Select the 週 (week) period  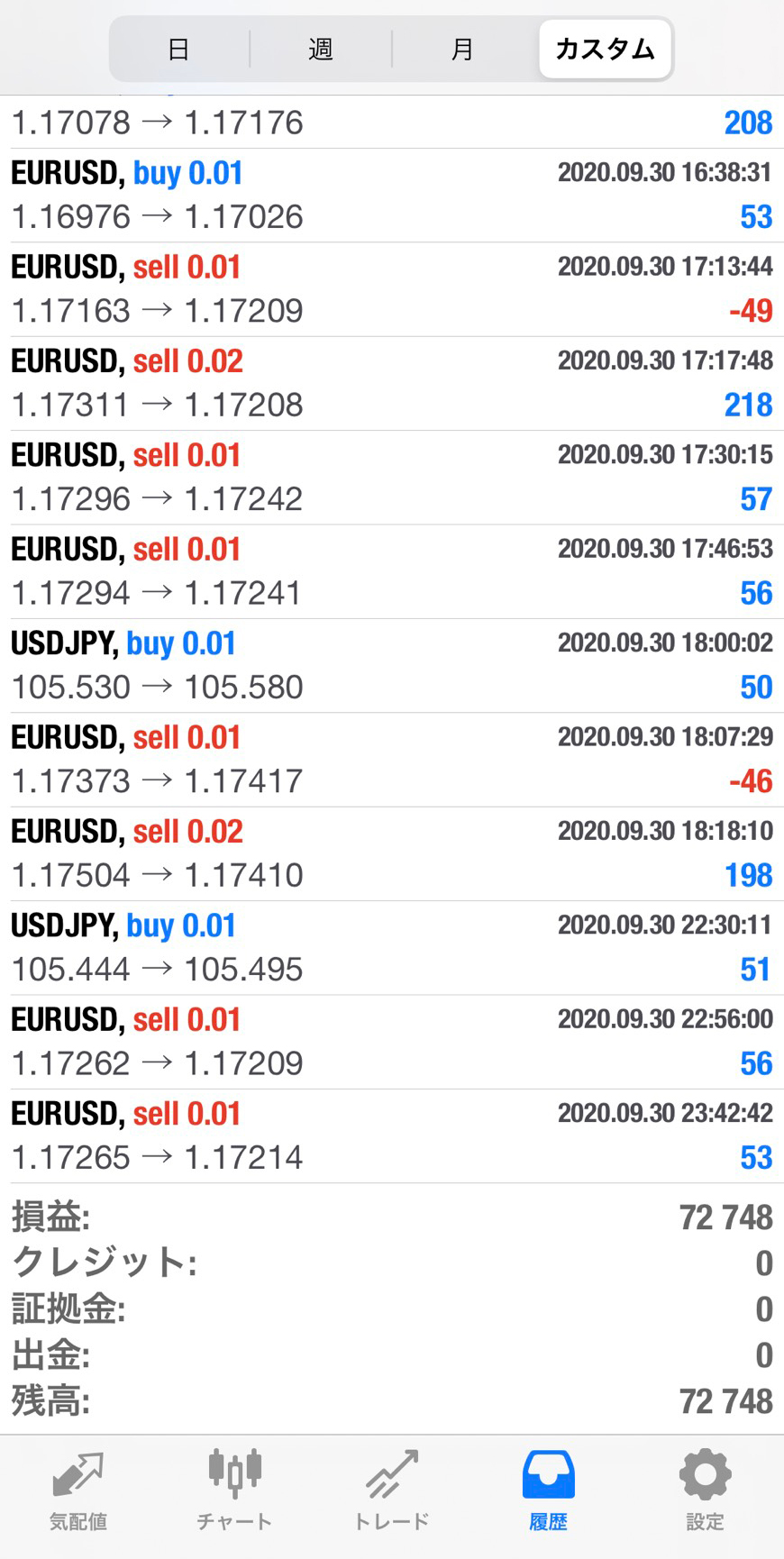tap(321, 49)
